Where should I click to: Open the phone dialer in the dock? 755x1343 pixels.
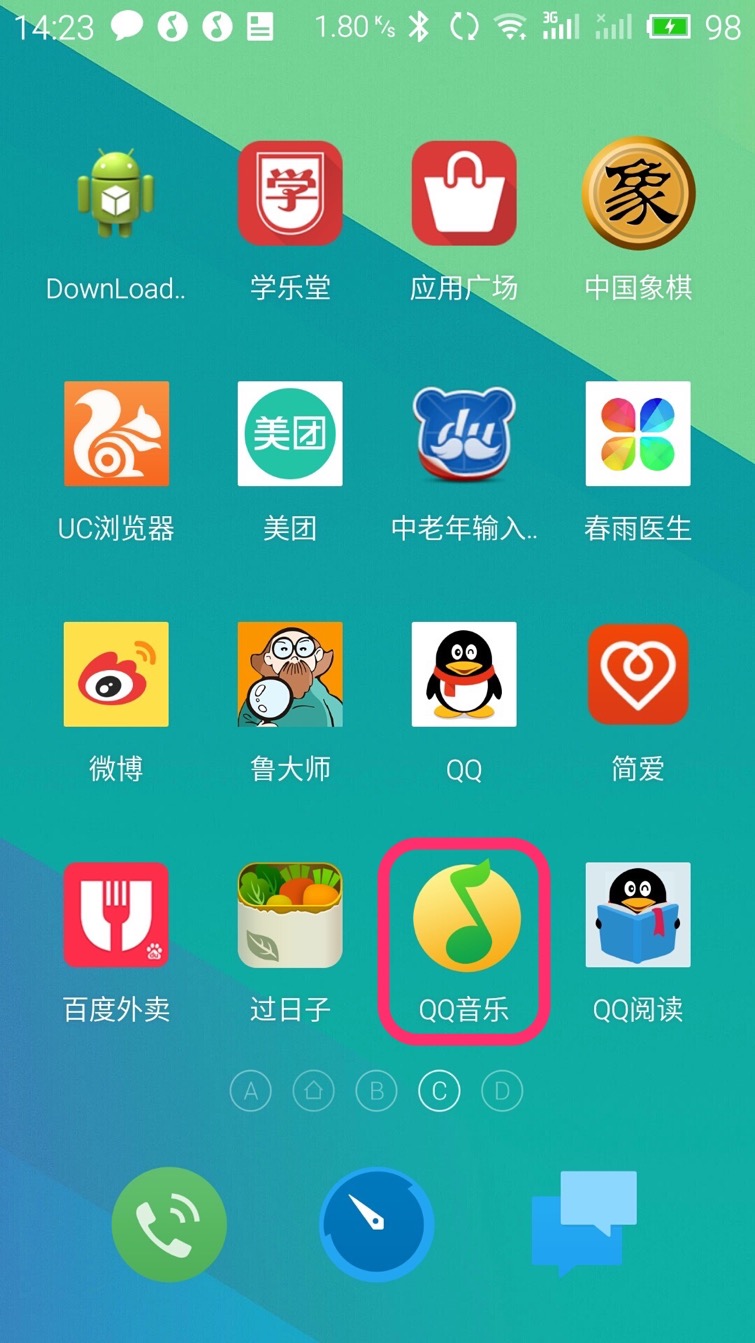[169, 1224]
